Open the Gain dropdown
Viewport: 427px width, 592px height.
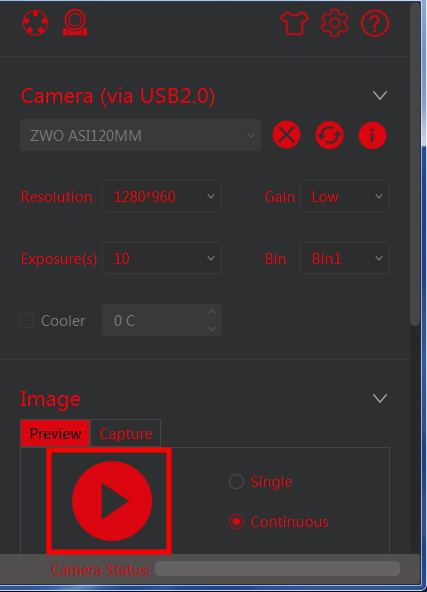(x=345, y=196)
